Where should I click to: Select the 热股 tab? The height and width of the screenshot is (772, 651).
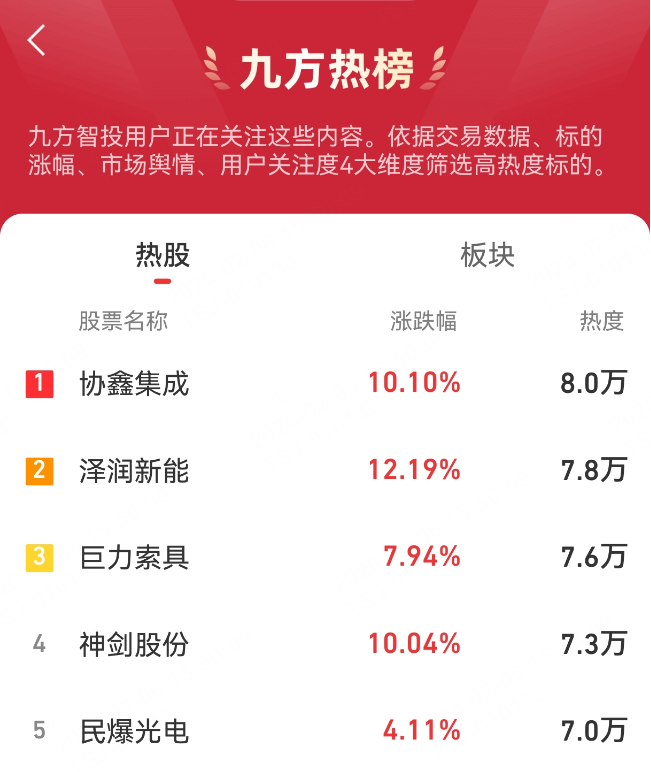(162, 255)
